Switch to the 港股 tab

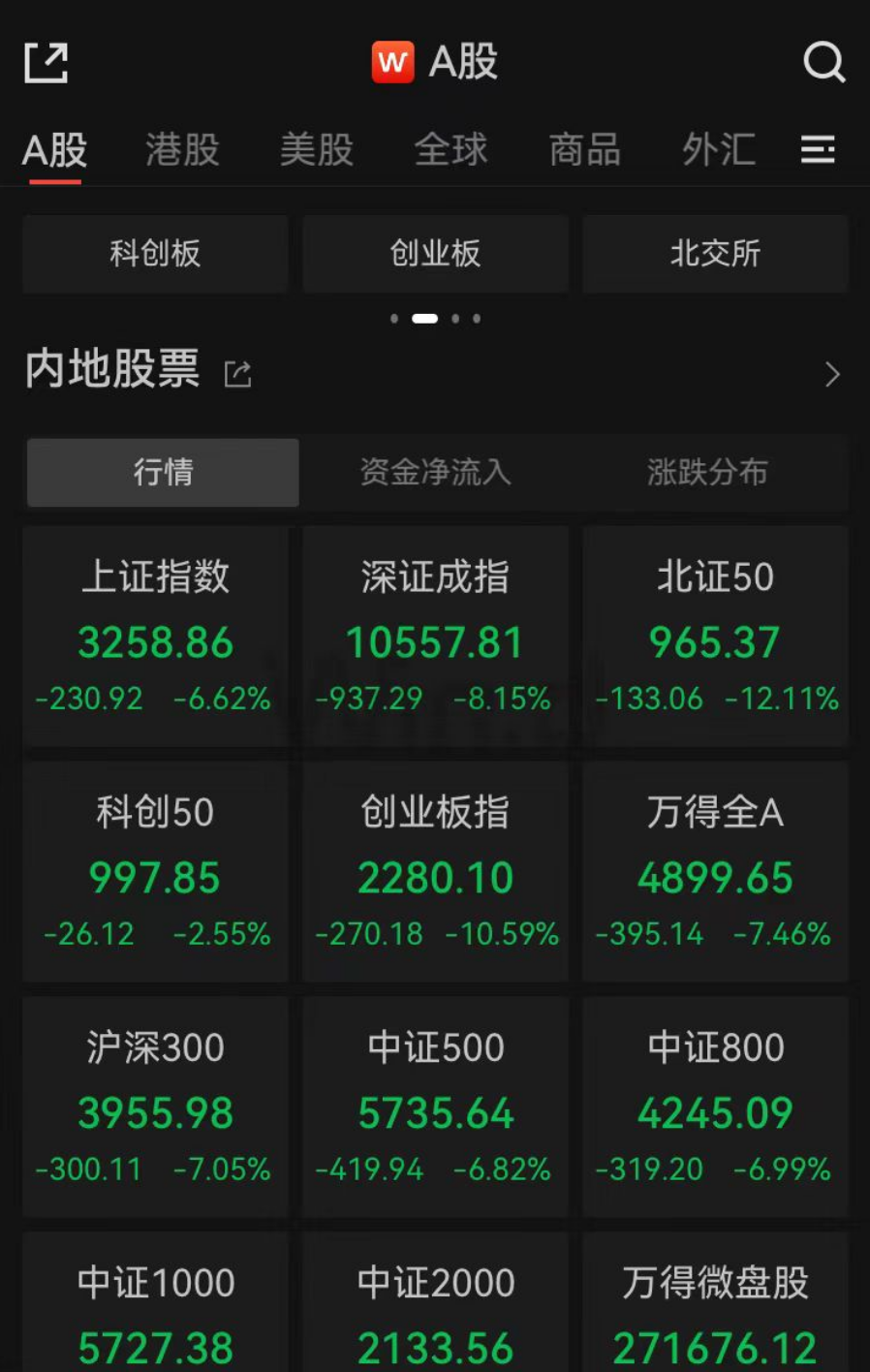click(x=181, y=150)
